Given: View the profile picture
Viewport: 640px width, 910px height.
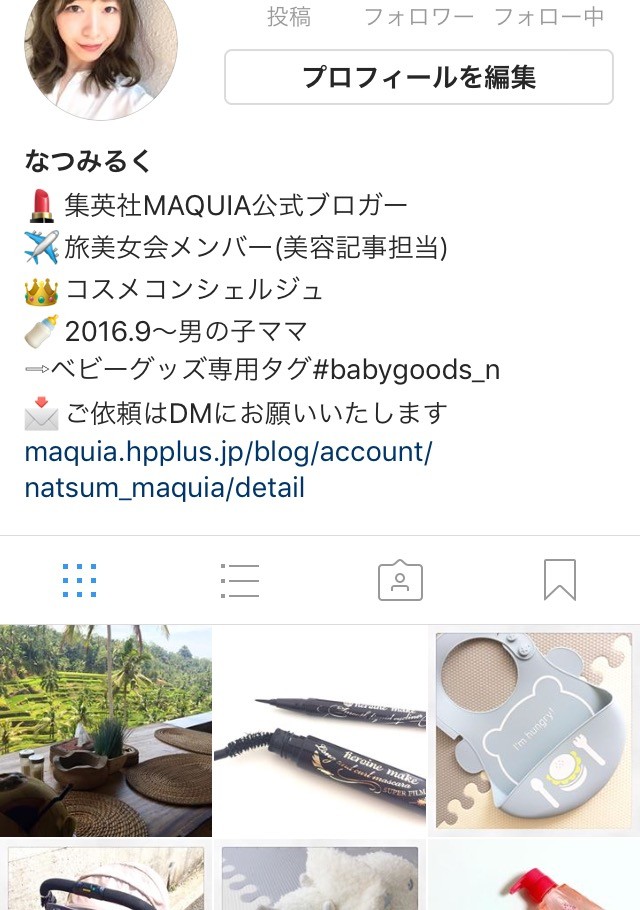Looking at the screenshot, I should pos(100,55).
